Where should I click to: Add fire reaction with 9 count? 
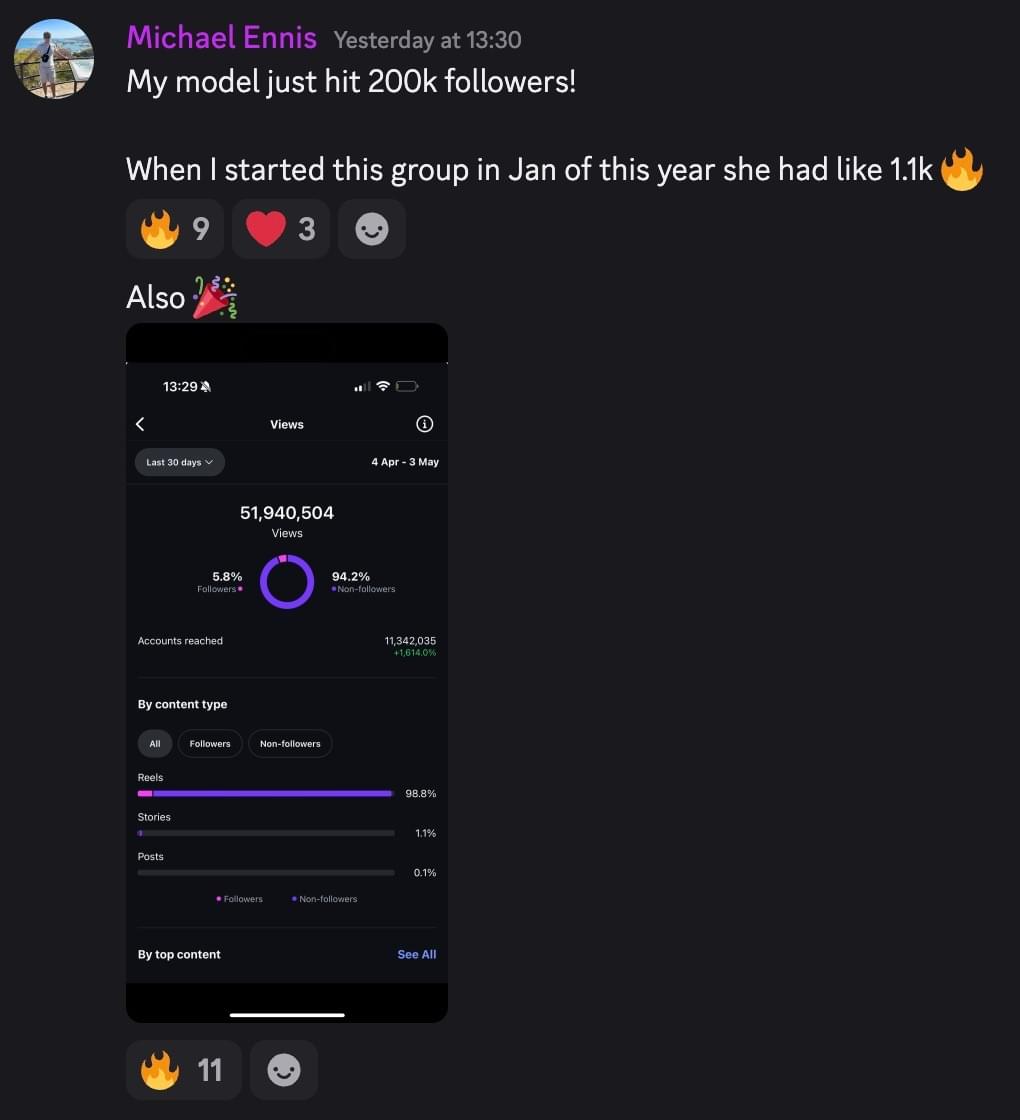tap(175, 229)
